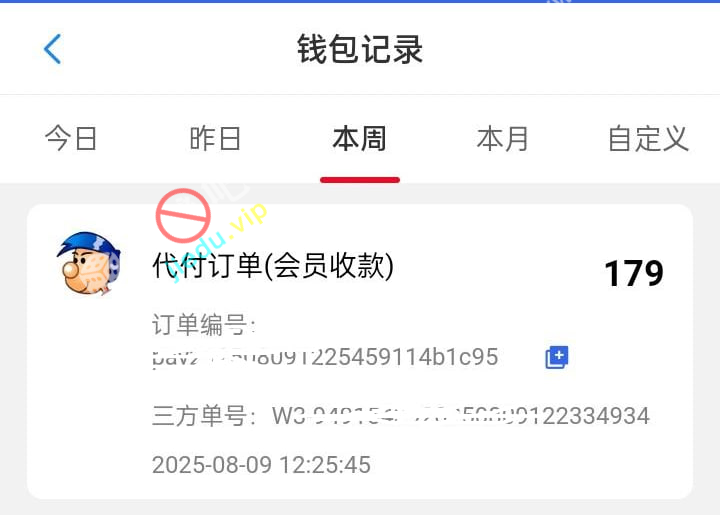This screenshot has height=515, width=720.
Task: Switch to the 本月 tab
Action: coord(503,139)
